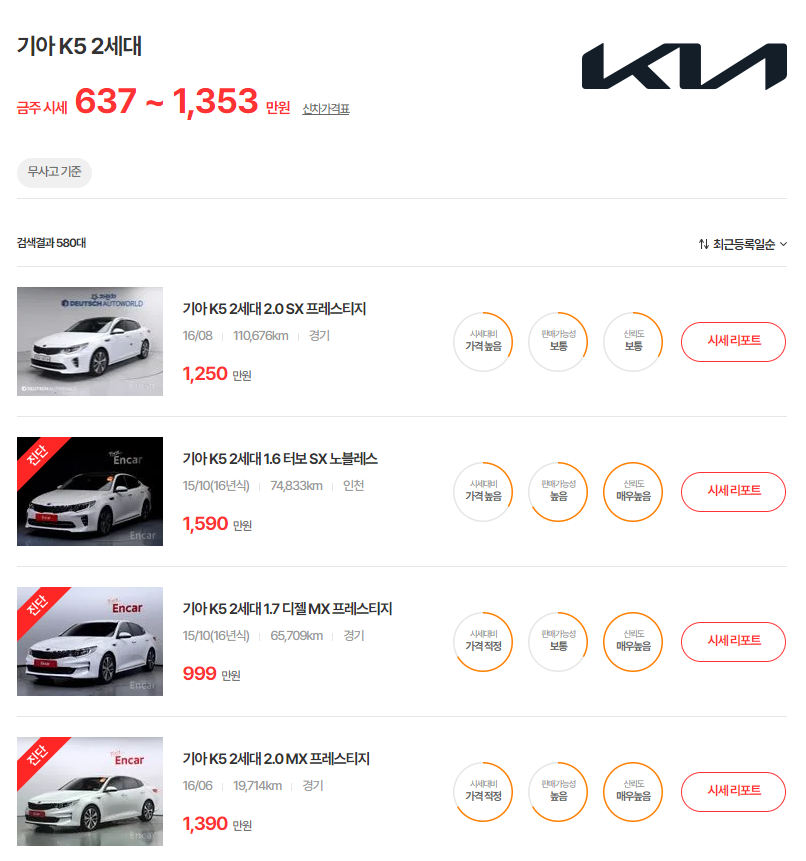This screenshot has height=861, width=806.
Task: Open listing '기아 K5 2세대 2.0 MX 프레스티지'
Action: (275, 759)
